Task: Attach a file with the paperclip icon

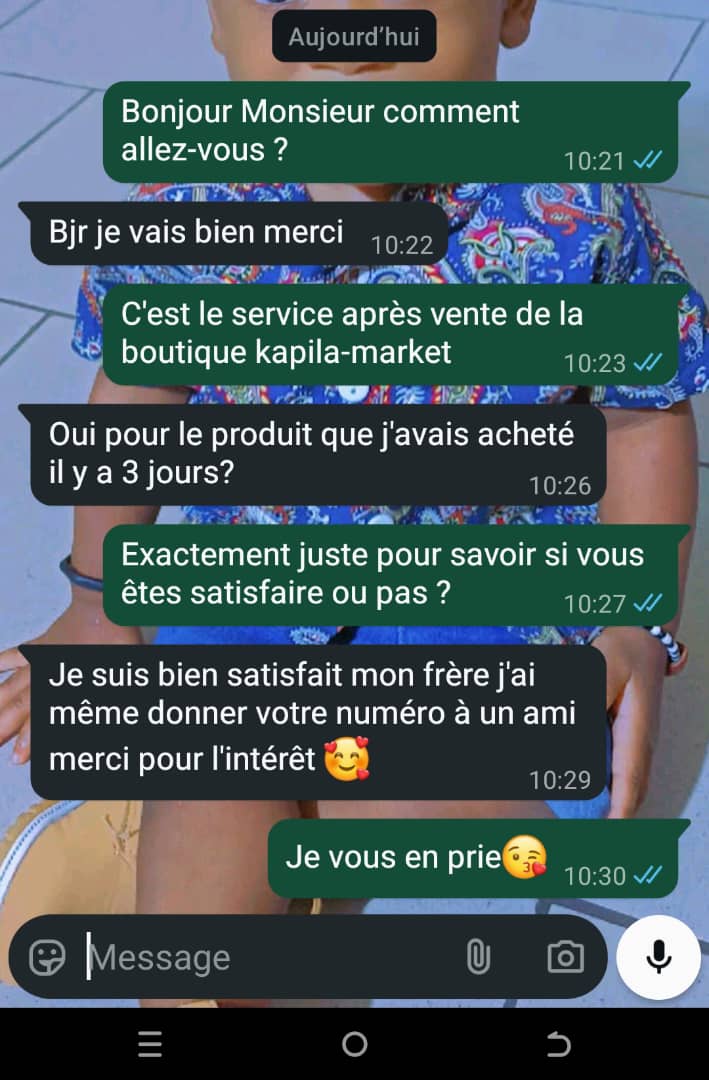Action: pyautogui.click(x=478, y=958)
